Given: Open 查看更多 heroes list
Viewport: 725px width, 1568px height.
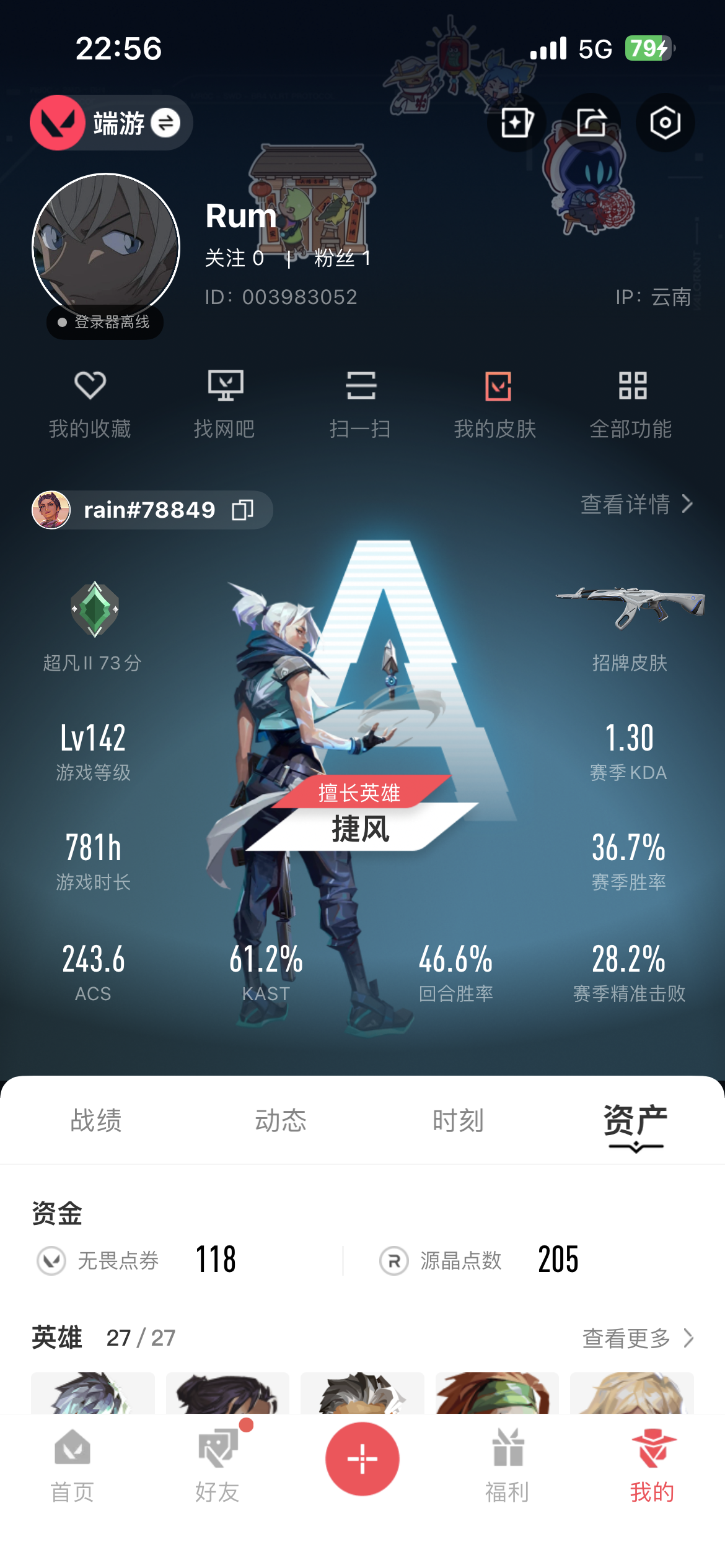Looking at the screenshot, I should pyautogui.click(x=637, y=1338).
